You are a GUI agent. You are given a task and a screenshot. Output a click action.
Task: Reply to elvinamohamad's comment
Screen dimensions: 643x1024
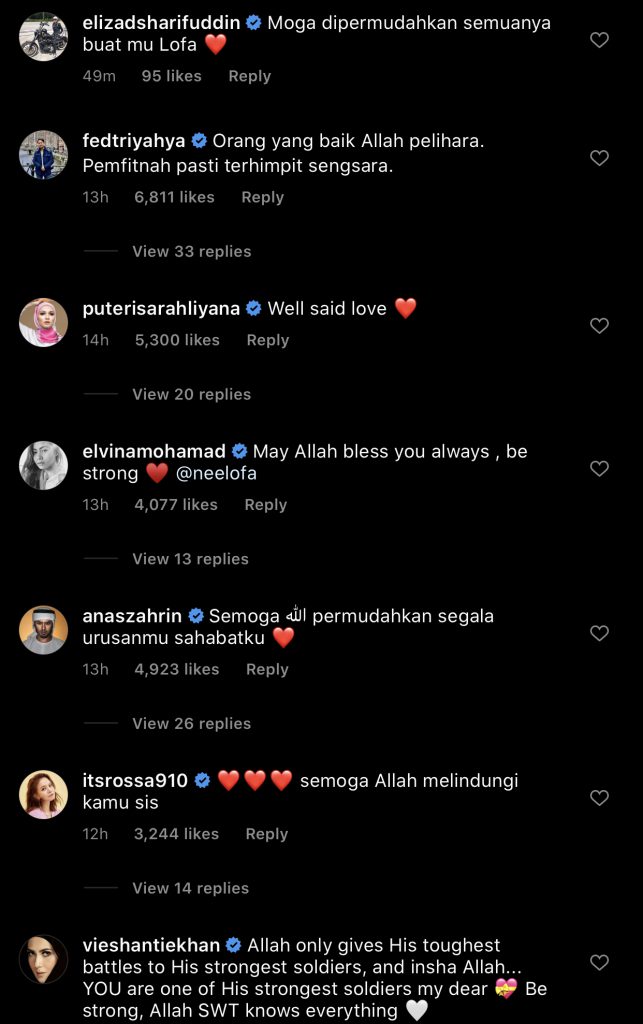265,505
